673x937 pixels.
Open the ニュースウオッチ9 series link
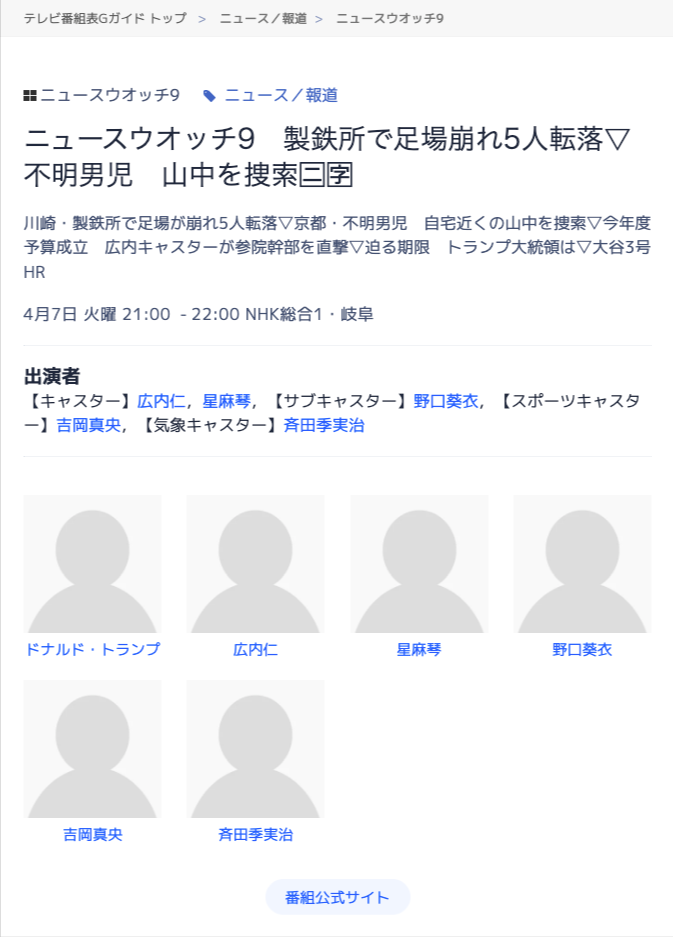point(109,95)
